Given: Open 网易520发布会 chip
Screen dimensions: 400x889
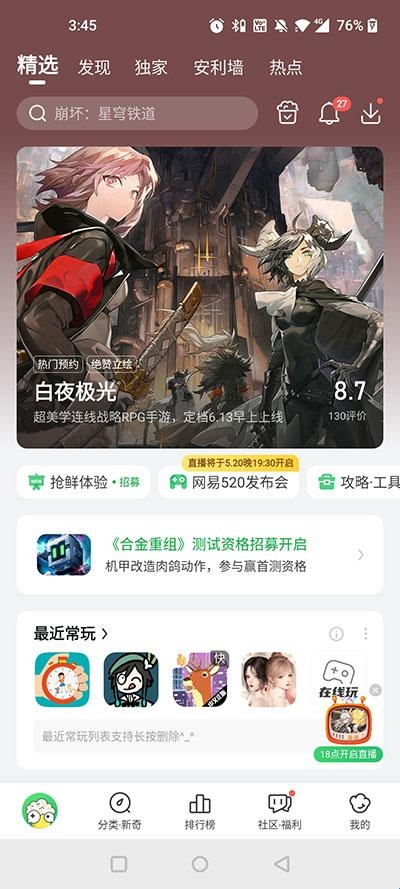Looking at the screenshot, I should (228, 482).
